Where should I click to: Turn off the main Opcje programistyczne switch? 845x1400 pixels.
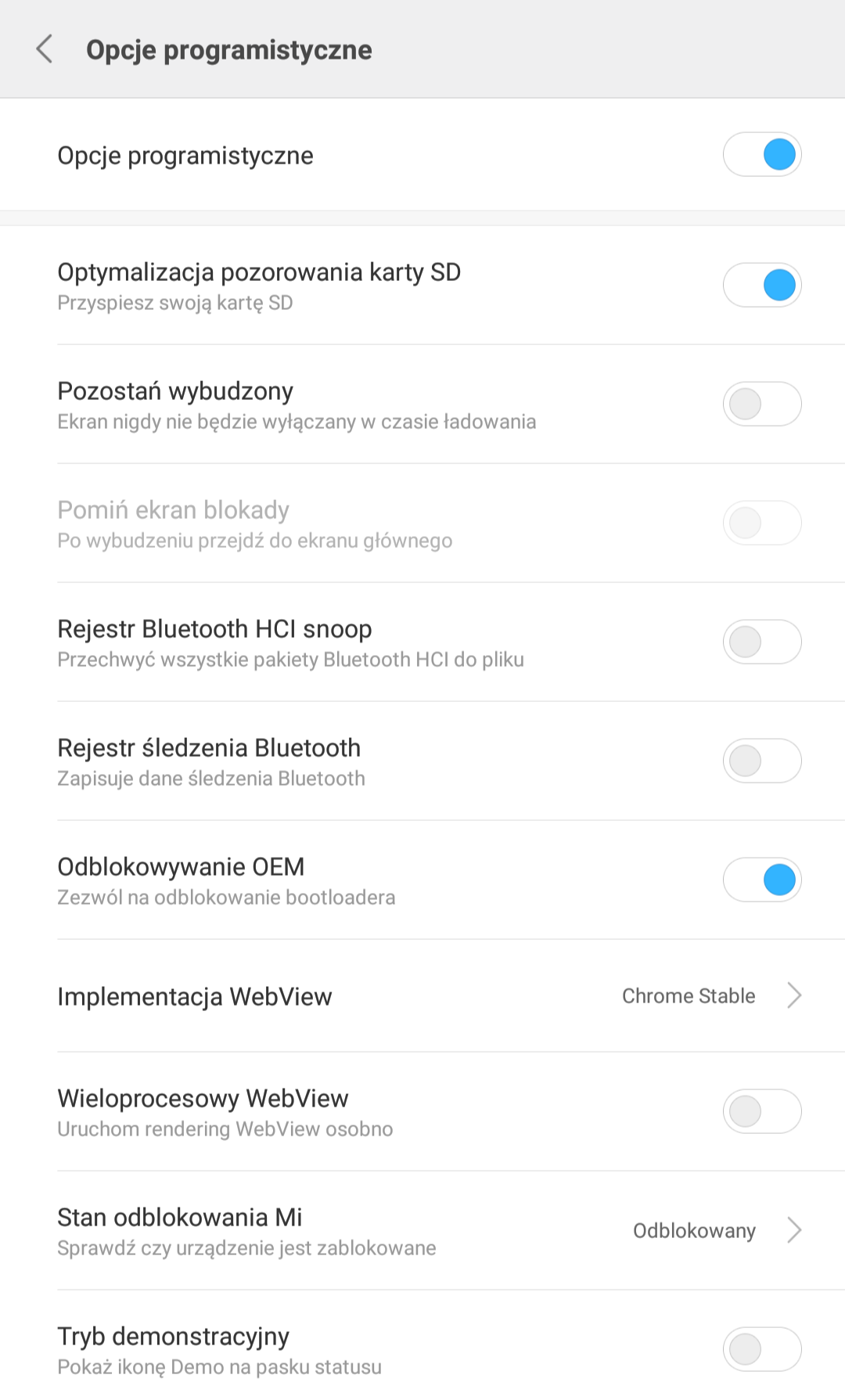(762, 154)
